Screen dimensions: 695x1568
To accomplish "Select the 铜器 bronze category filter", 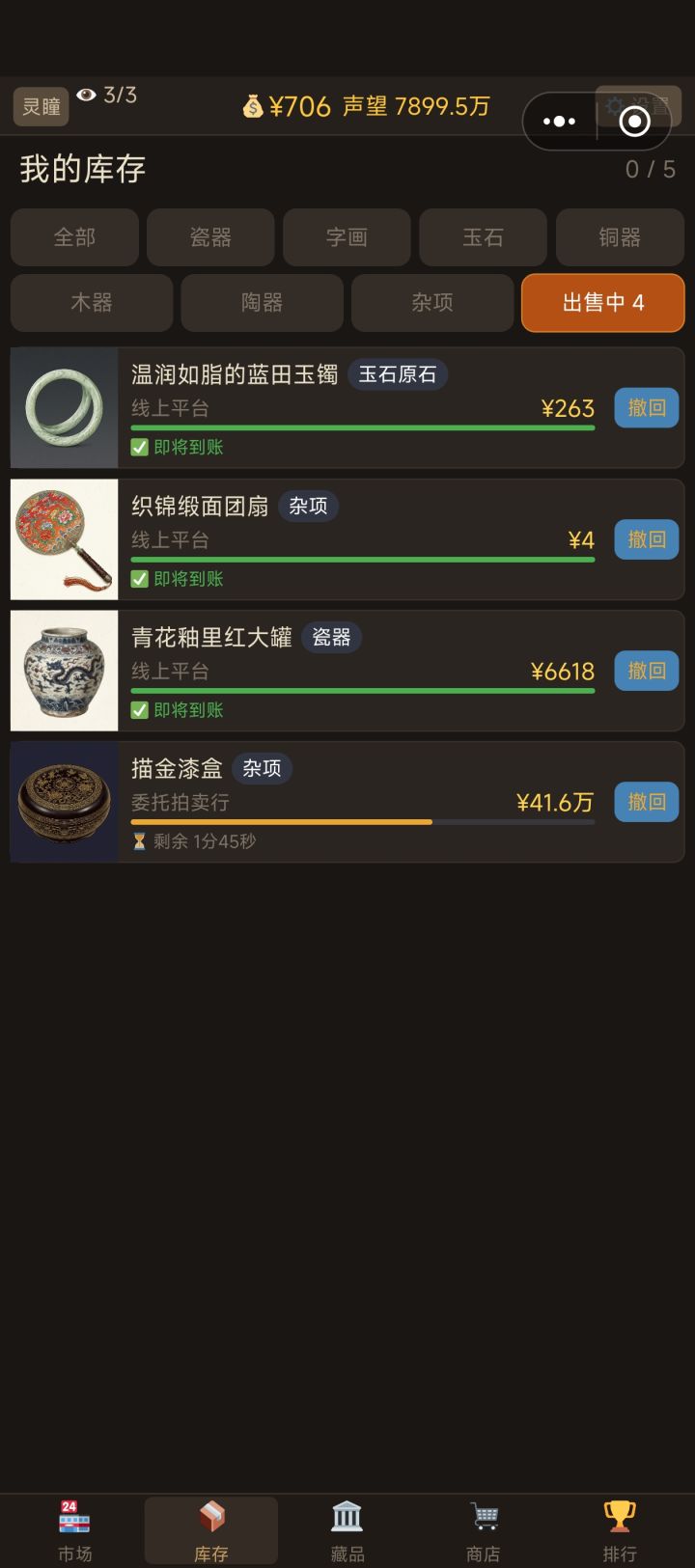I will click(620, 237).
